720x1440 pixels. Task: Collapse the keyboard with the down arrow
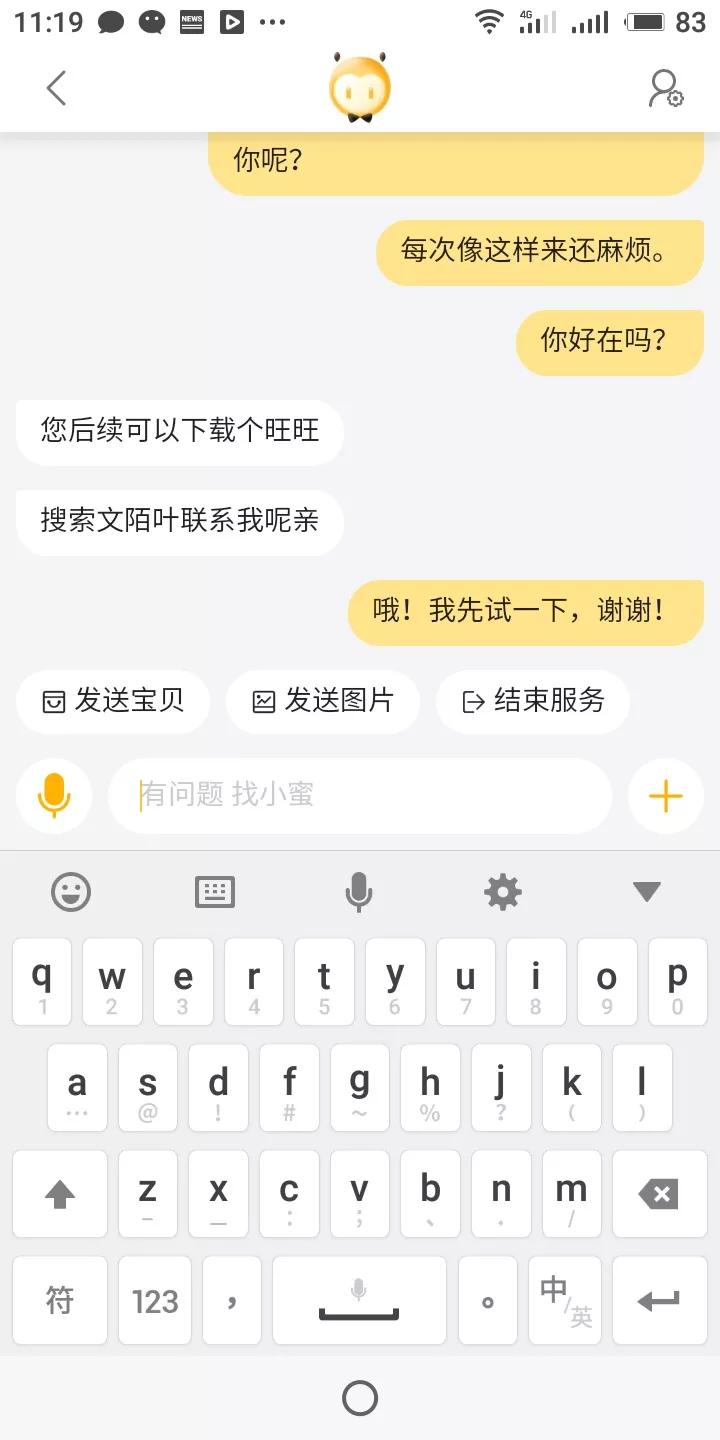[647, 892]
